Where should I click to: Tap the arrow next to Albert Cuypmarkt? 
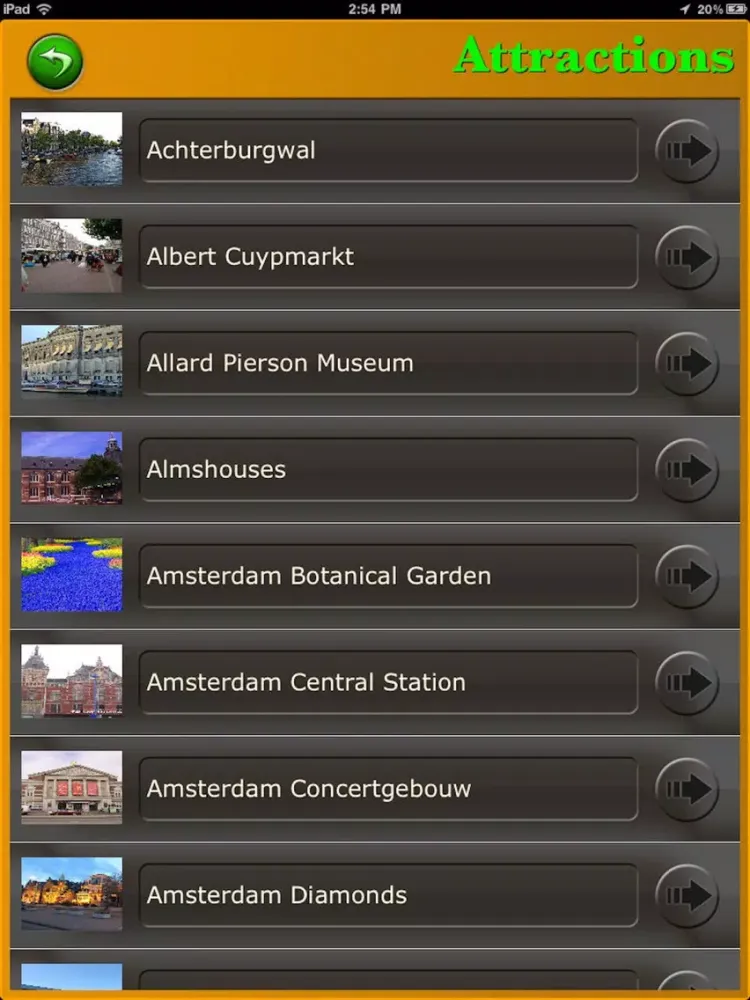687,257
